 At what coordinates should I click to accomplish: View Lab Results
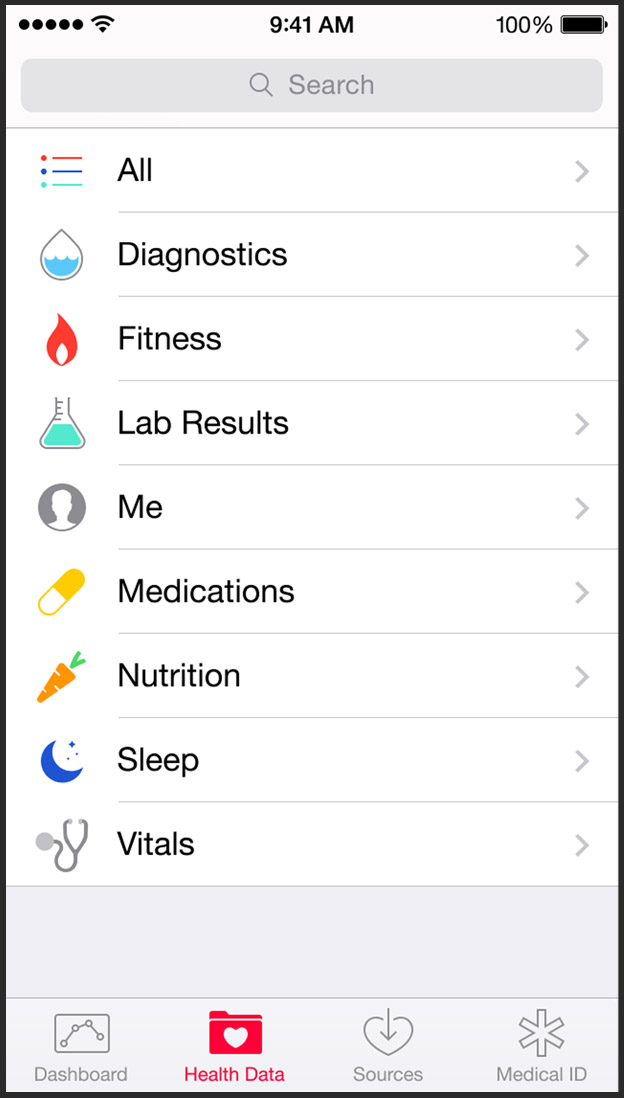click(x=312, y=423)
